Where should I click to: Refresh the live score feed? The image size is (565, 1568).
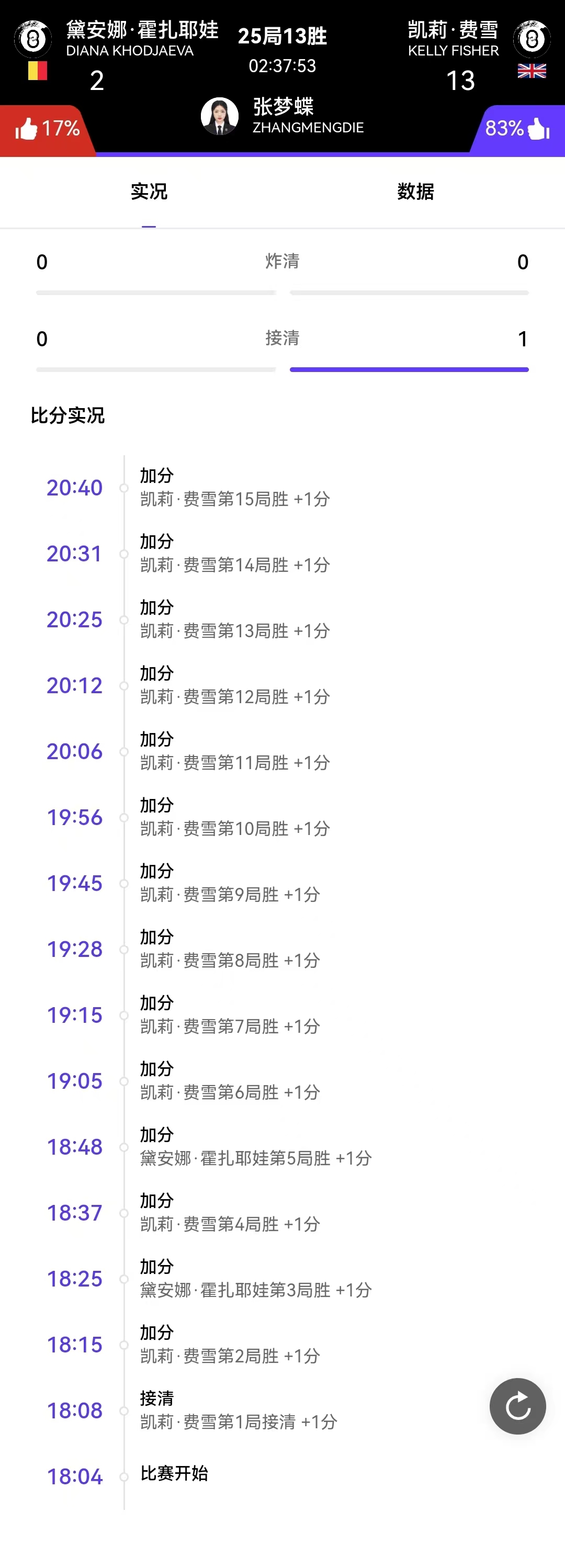click(x=517, y=1406)
